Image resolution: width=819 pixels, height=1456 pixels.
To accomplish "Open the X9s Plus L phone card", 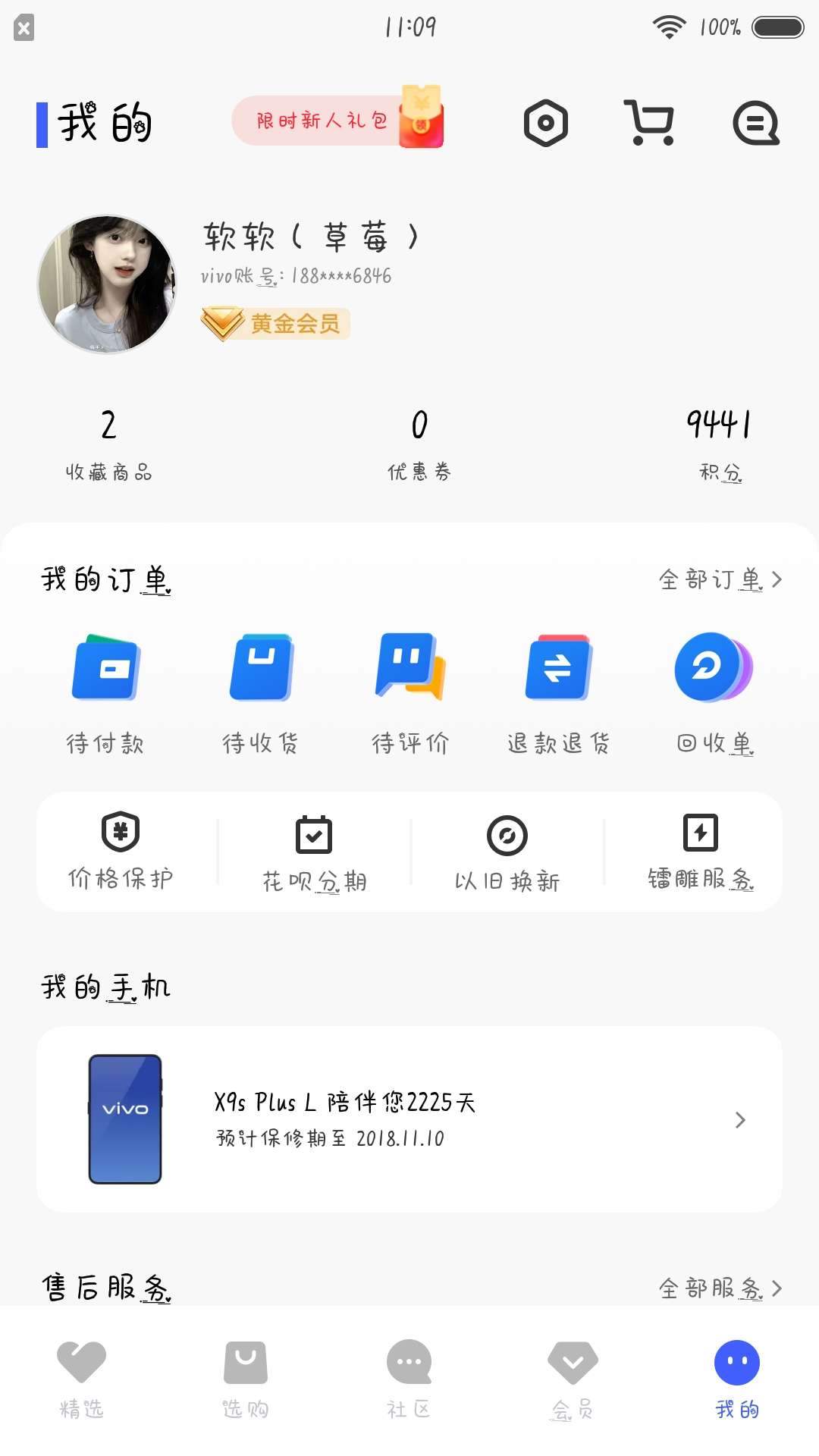I will 409,1119.
